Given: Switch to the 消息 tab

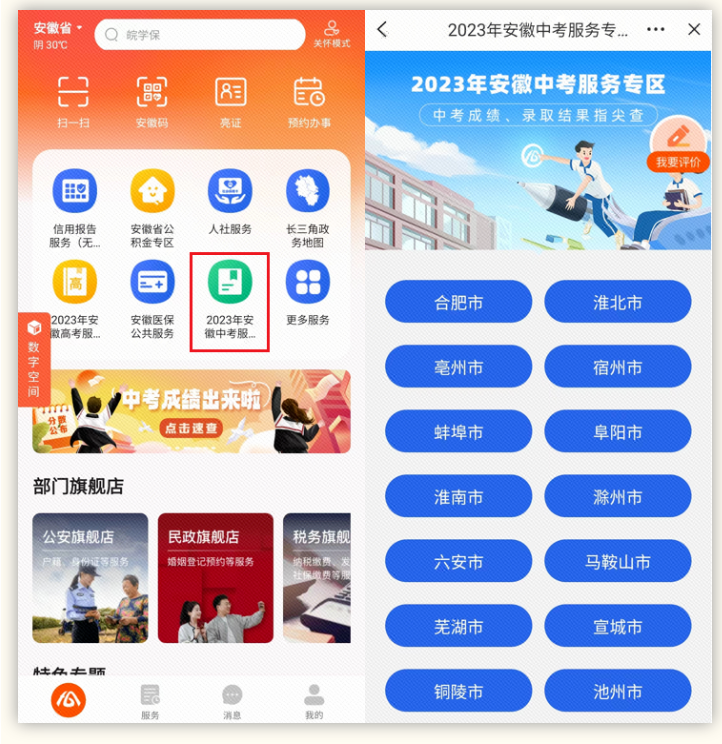Looking at the screenshot, I should tap(232, 702).
